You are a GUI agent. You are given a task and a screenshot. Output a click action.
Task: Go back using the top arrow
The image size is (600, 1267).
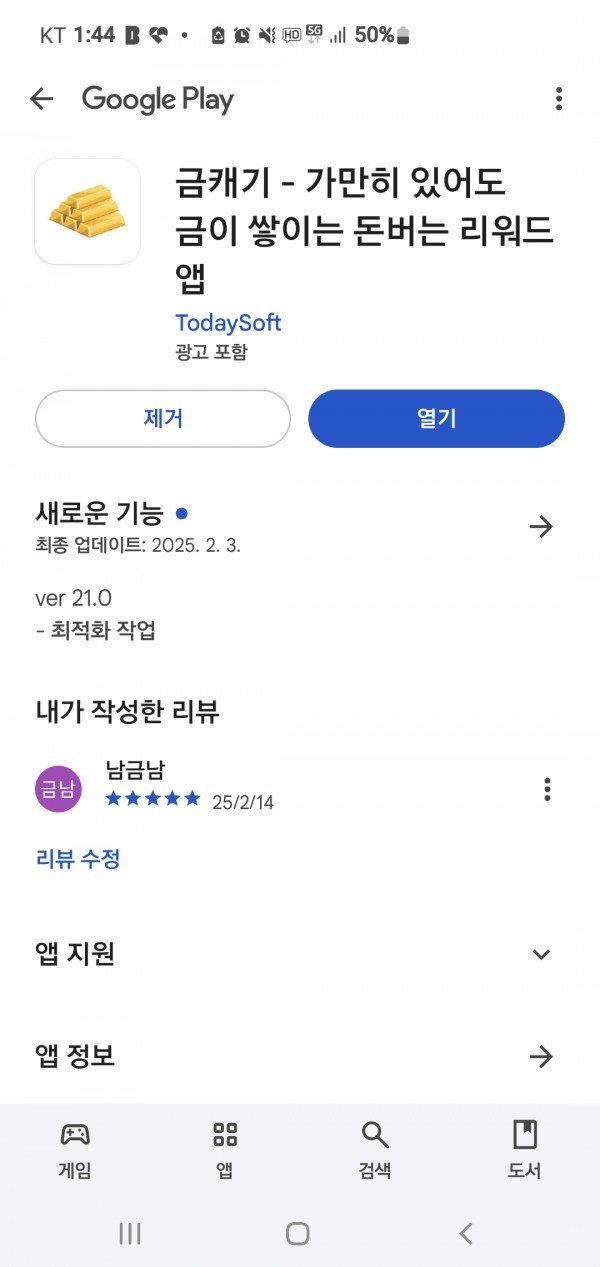pyautogui.click(x=41, y=99)
